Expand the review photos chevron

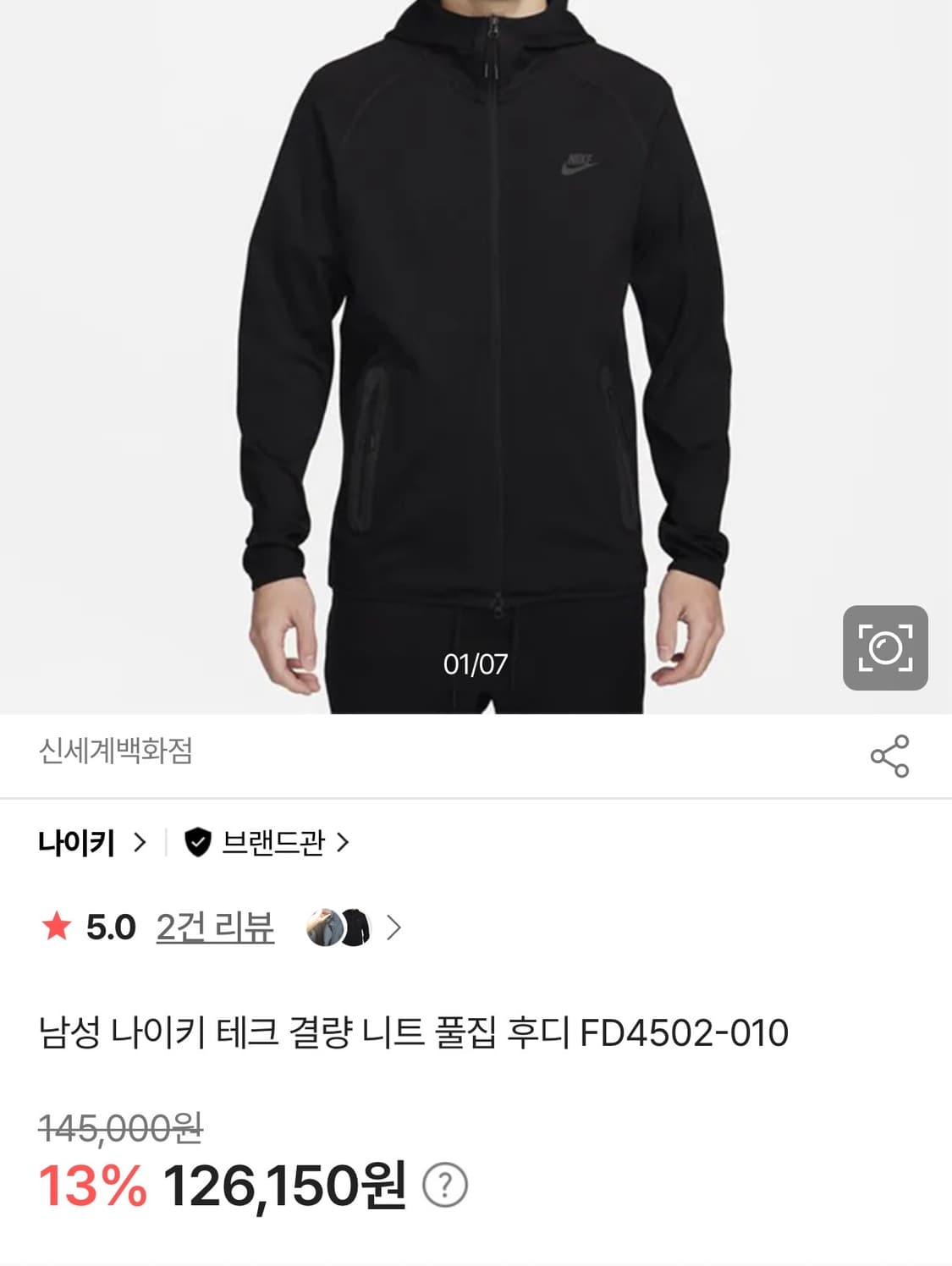(392, 928)
